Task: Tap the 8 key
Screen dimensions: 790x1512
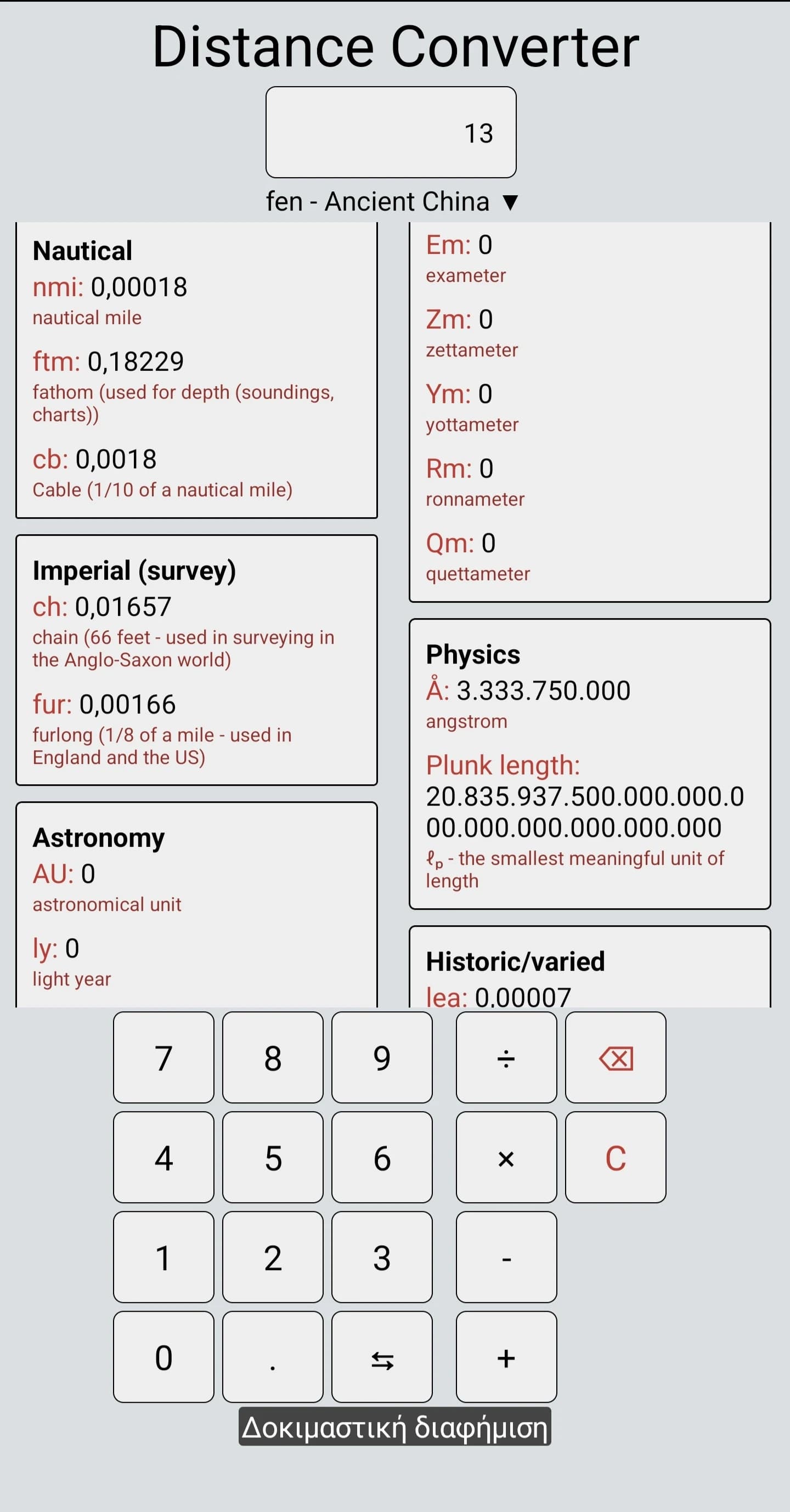Action: (x=273, y=1058)
